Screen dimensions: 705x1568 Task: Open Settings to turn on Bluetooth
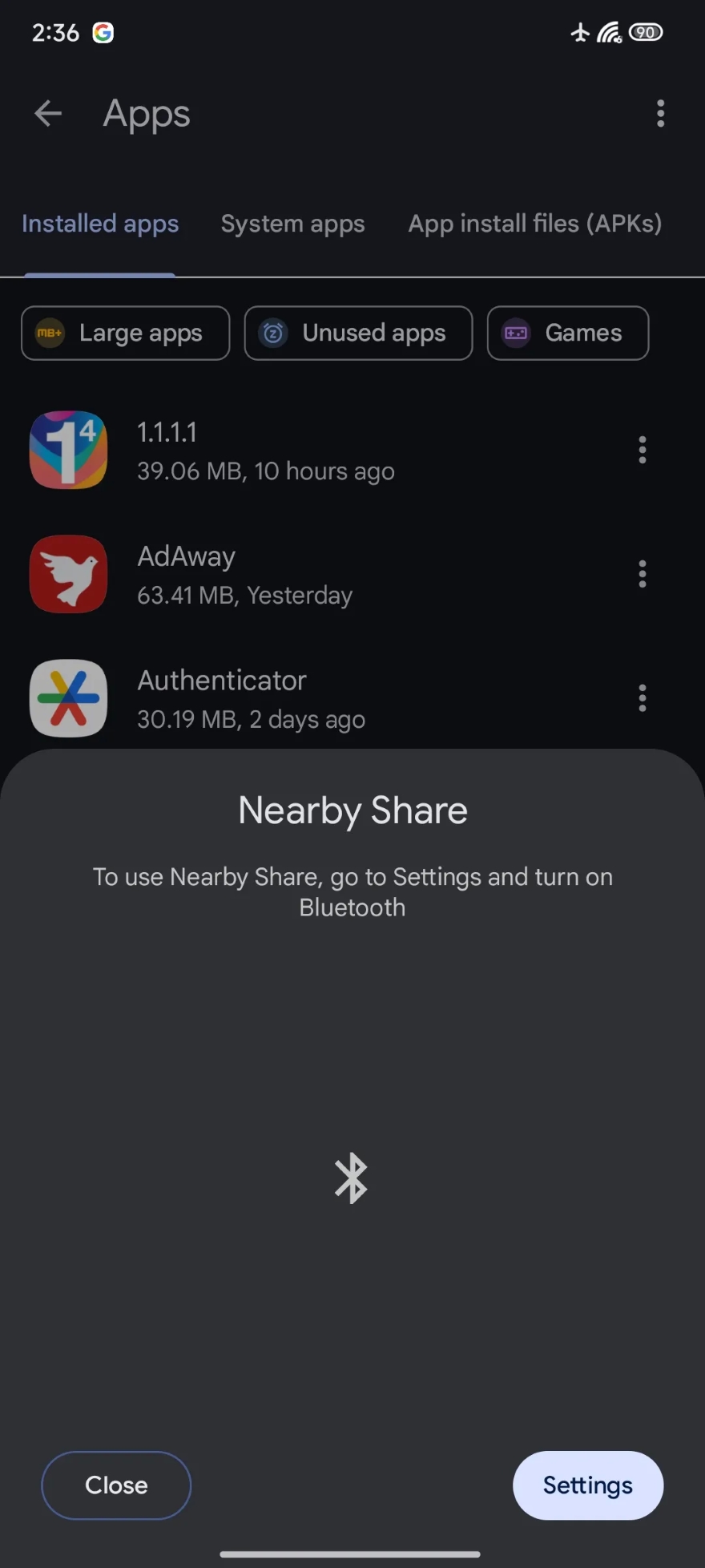tap(587, 1485)
